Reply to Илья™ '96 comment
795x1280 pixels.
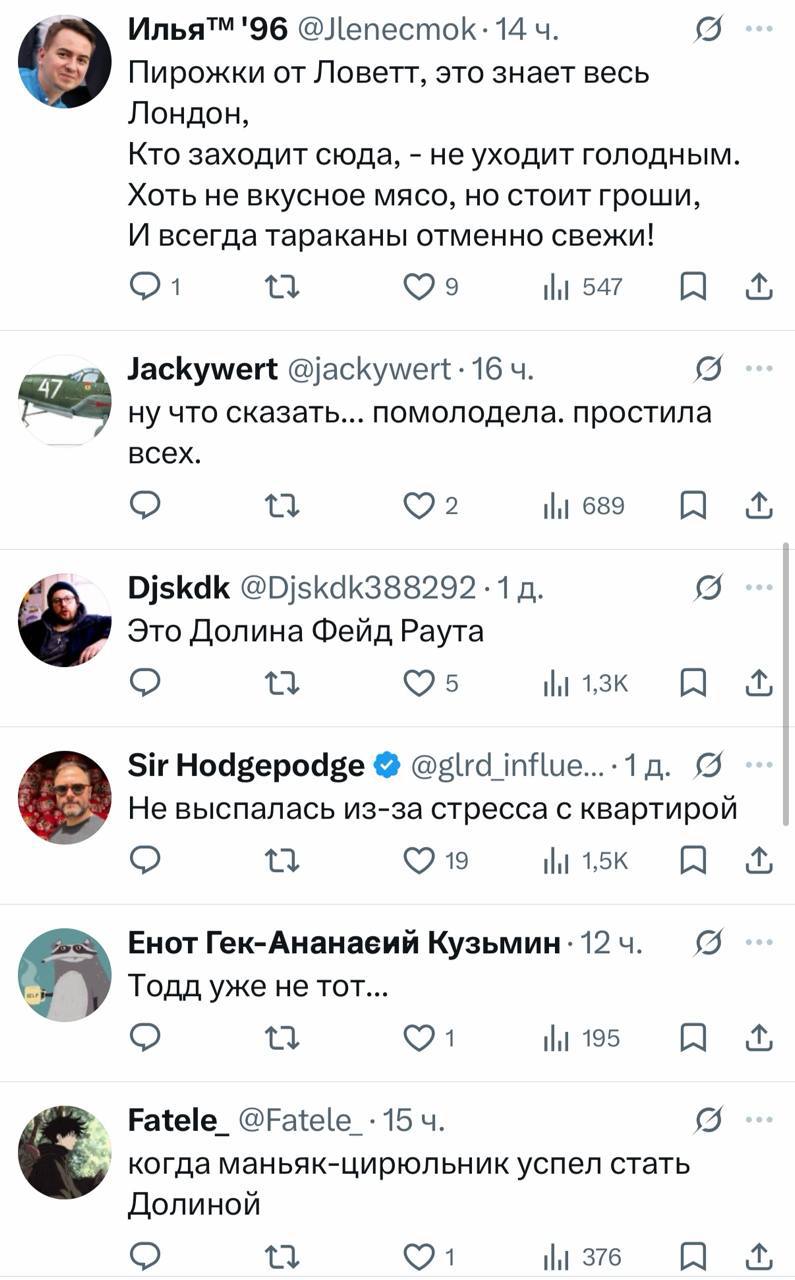[x=146, y=288]
